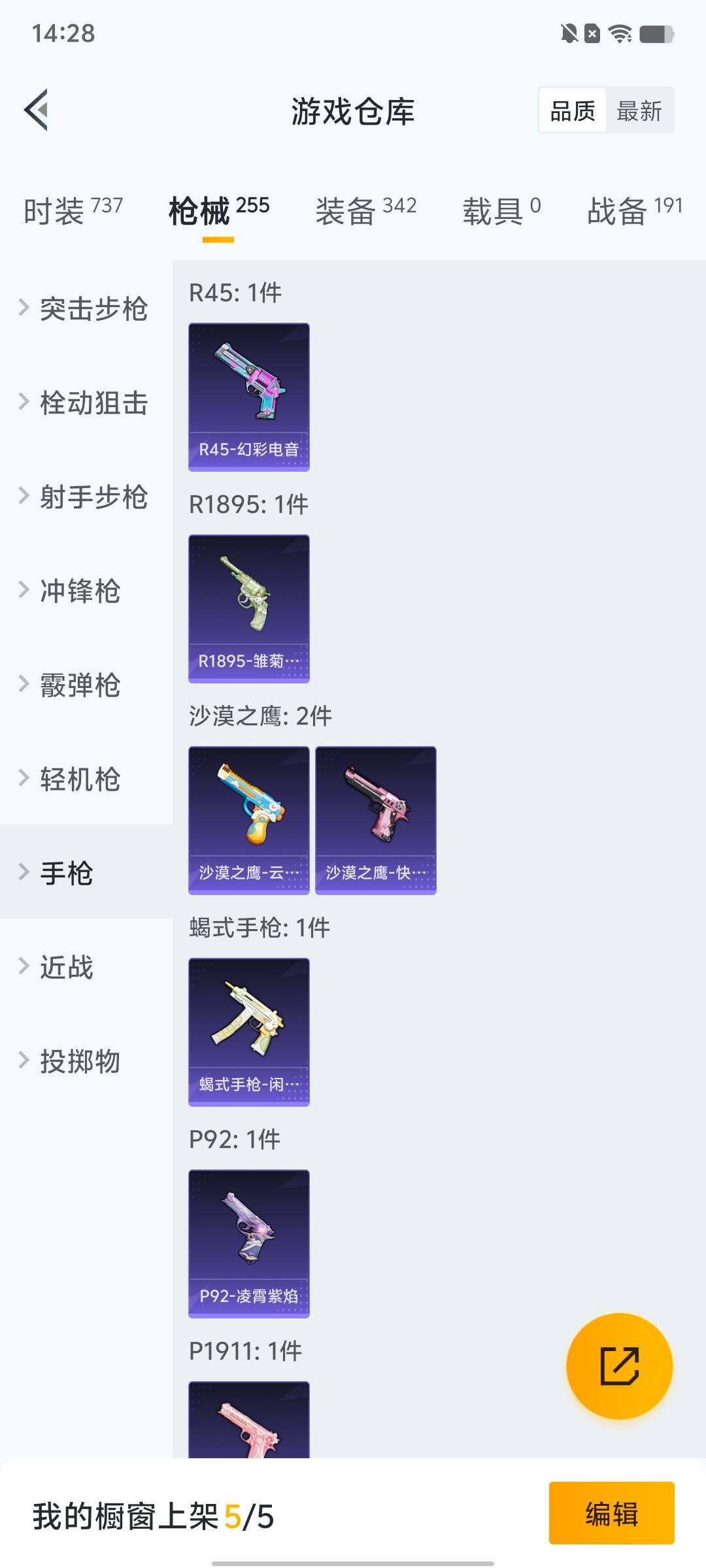Select the R45-幻彩电音 revolver thumbnail
The image size is (706, 1568).
(x=248, y=395)
